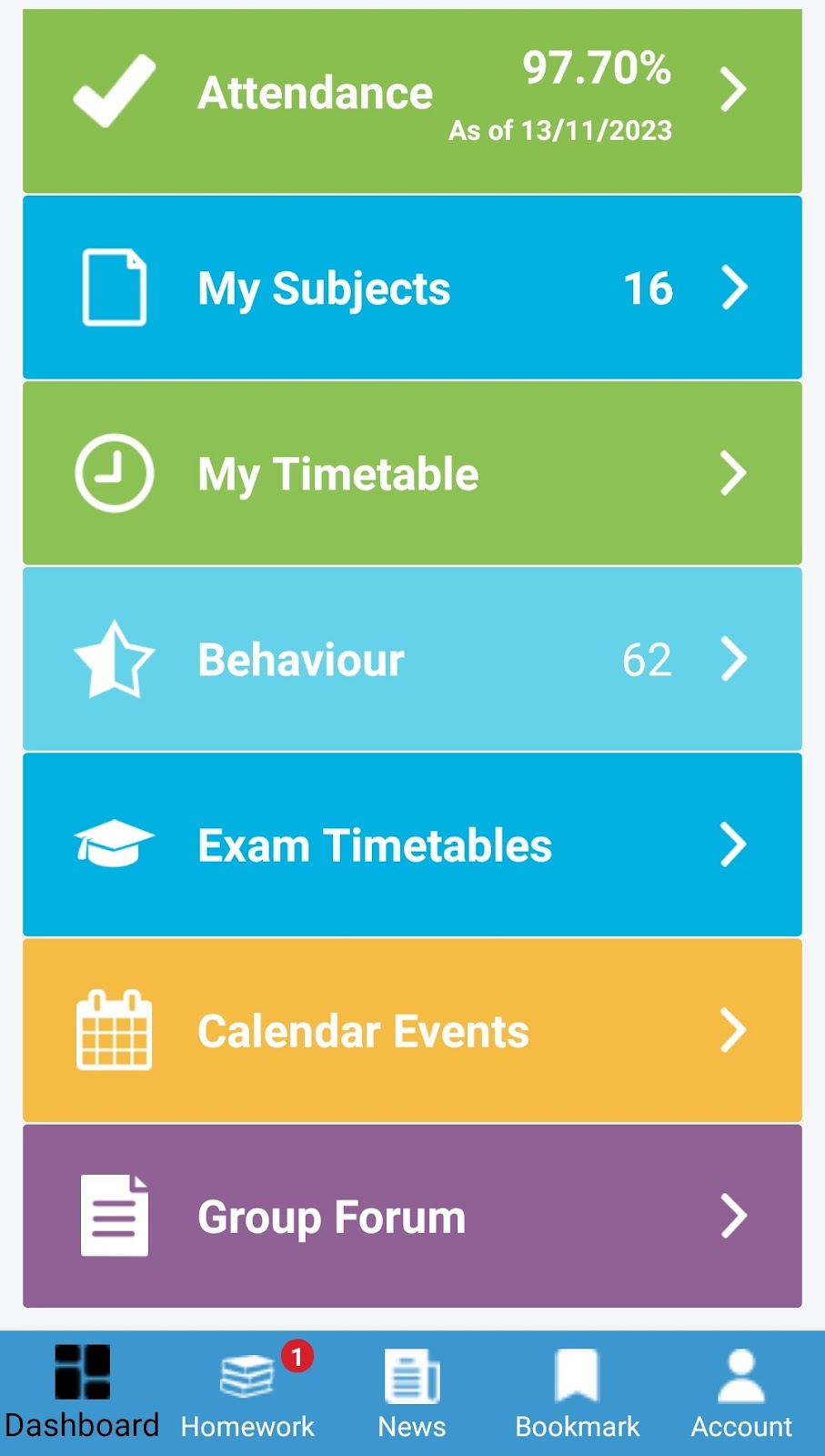Open My Timetable
This screenshot has width=825, height=1456.
[412, 473]
